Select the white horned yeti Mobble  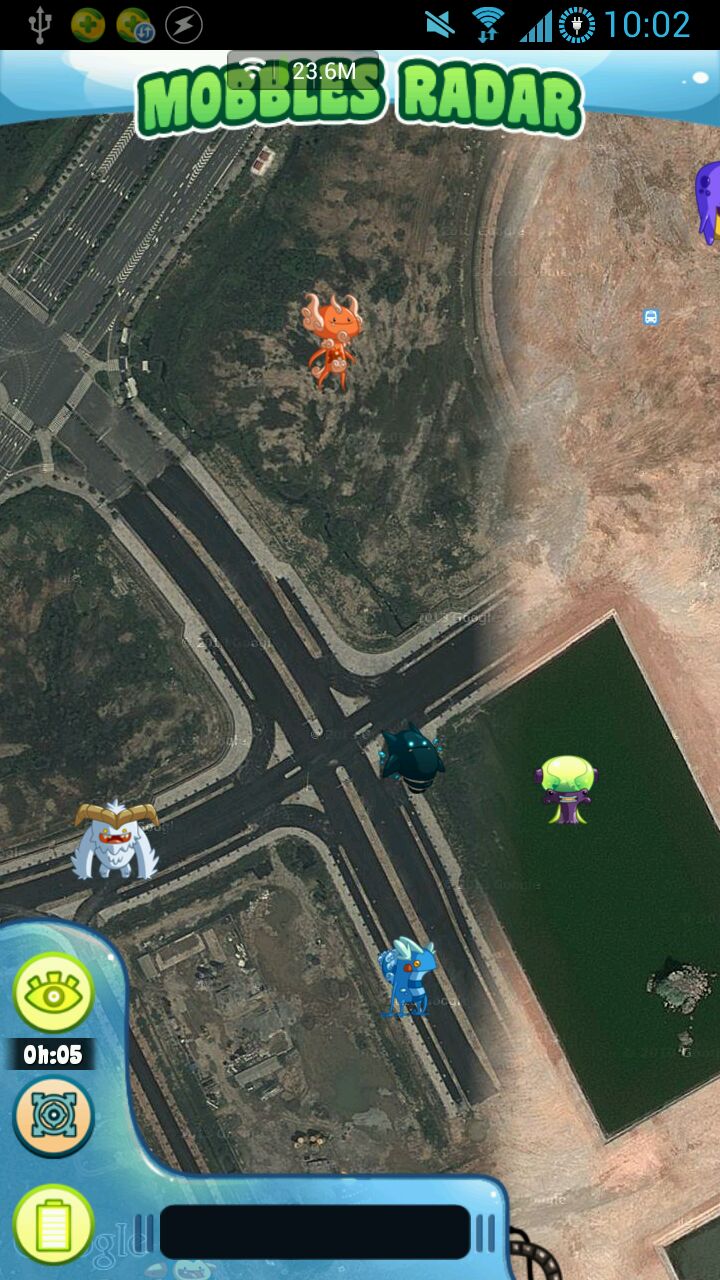click(116, 839)
